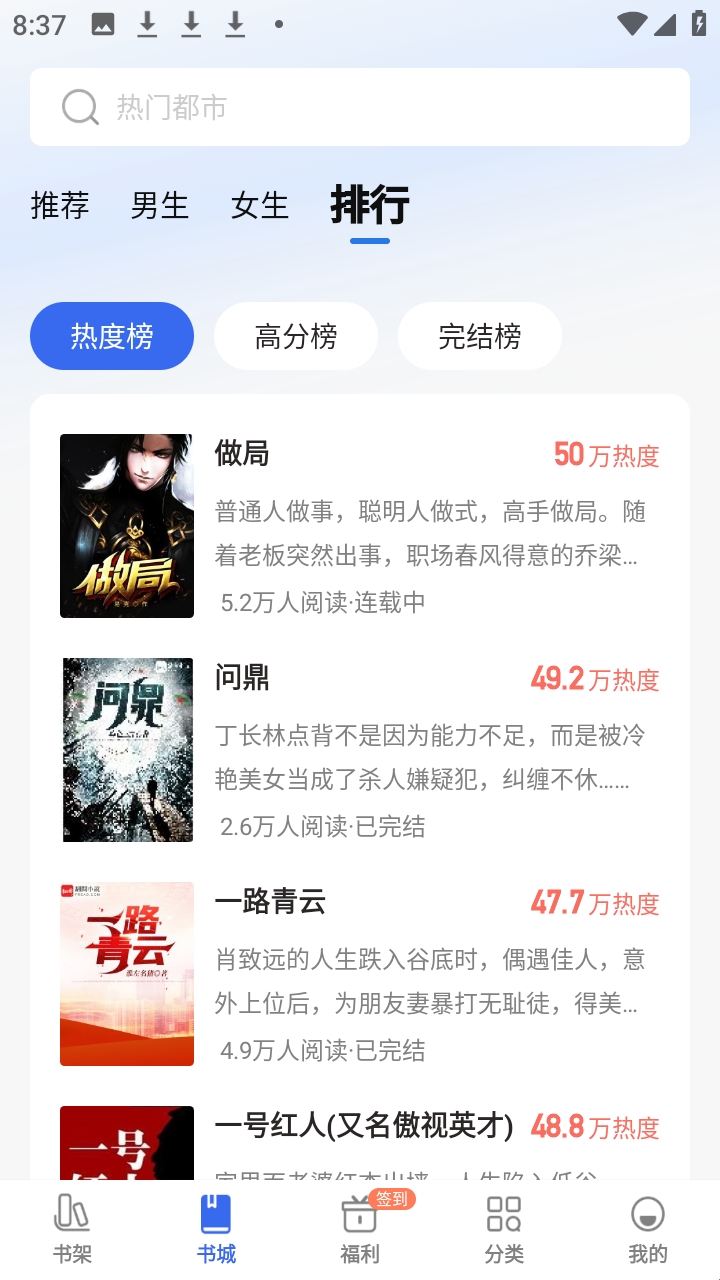The width and height of the screenshot is (720, 1280).
Task: Switch to the 女生 tab
Action: pos(260,205)
